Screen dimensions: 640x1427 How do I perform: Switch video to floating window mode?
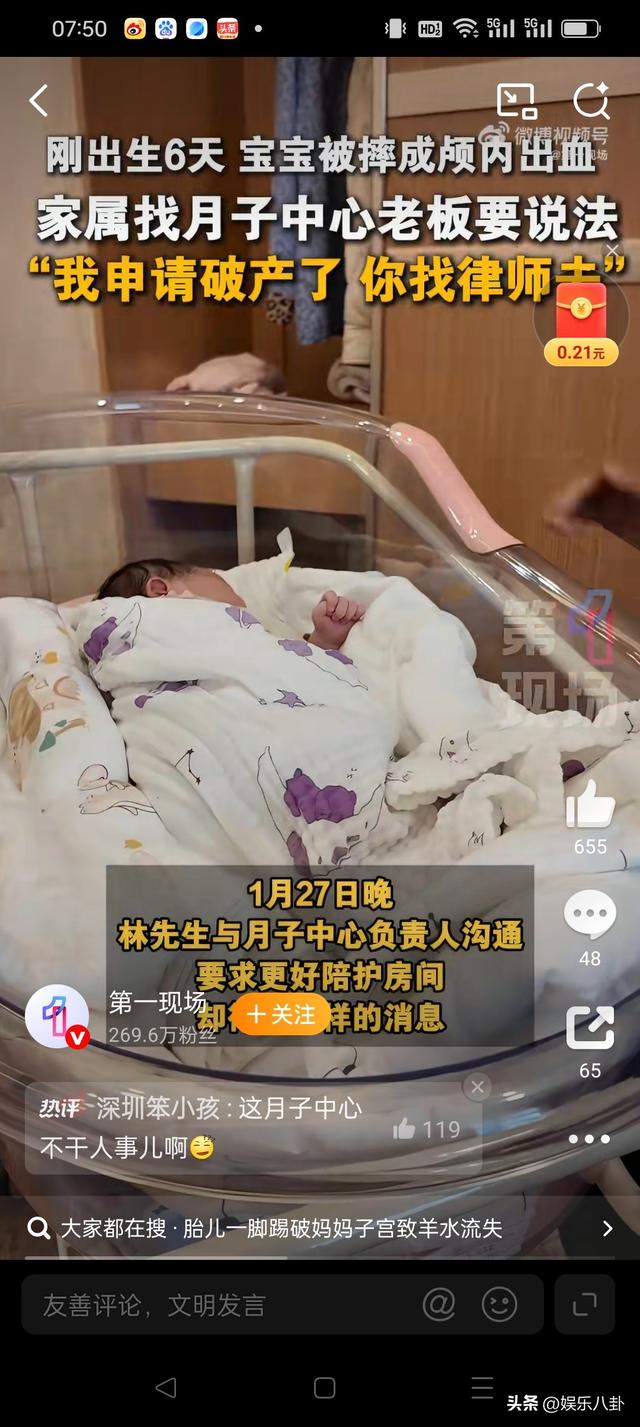click(x=516, y=101)
